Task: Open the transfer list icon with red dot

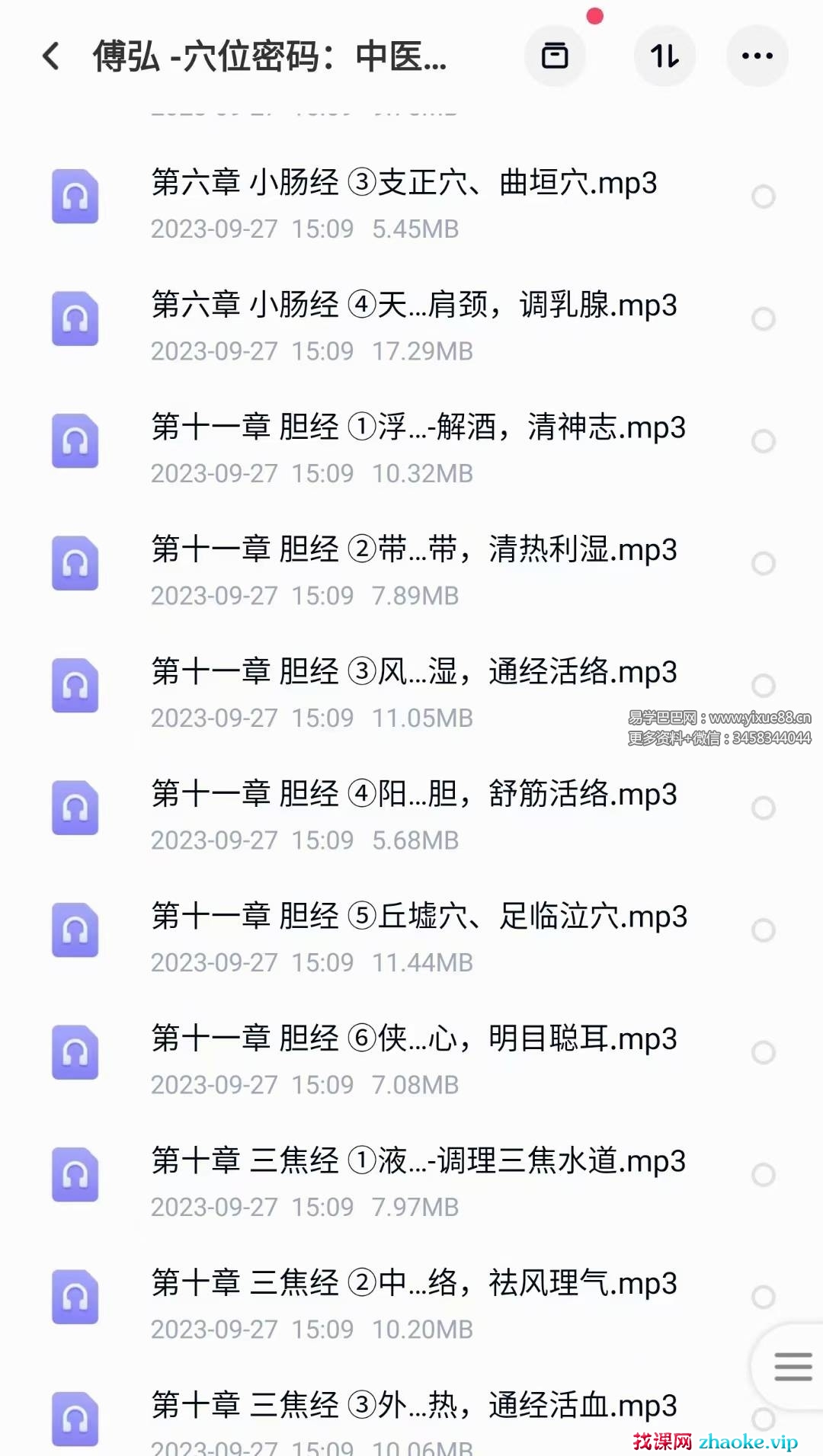Action: [x=555, y=56]
